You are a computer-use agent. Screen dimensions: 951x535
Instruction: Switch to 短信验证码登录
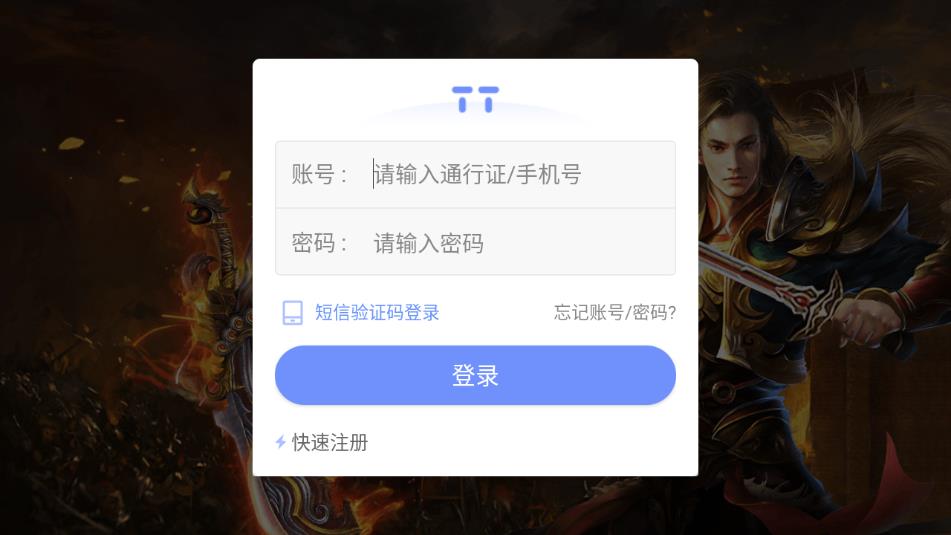click(x=376, y=313)
